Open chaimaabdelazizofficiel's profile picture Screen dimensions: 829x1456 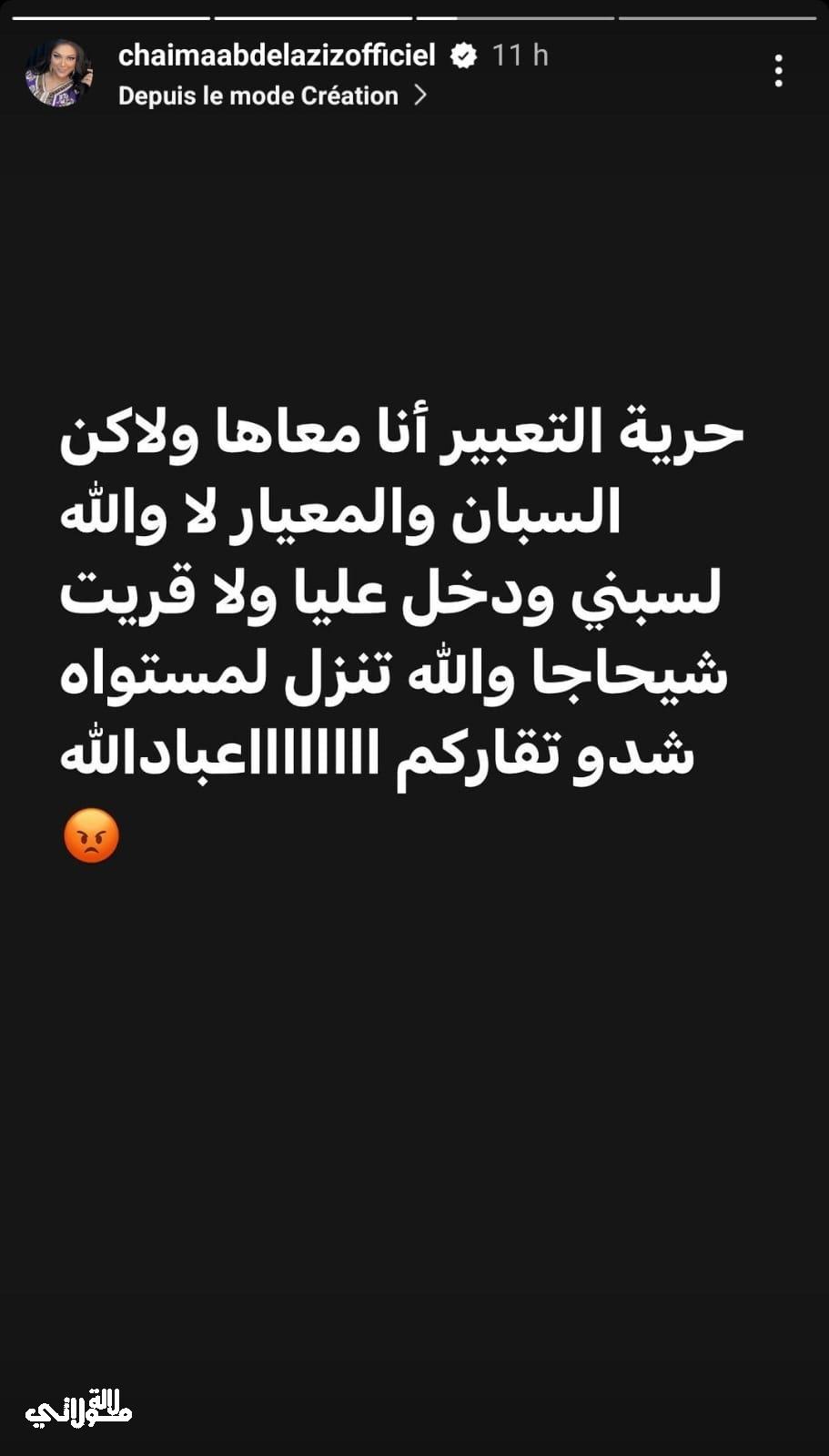(58, 75)
